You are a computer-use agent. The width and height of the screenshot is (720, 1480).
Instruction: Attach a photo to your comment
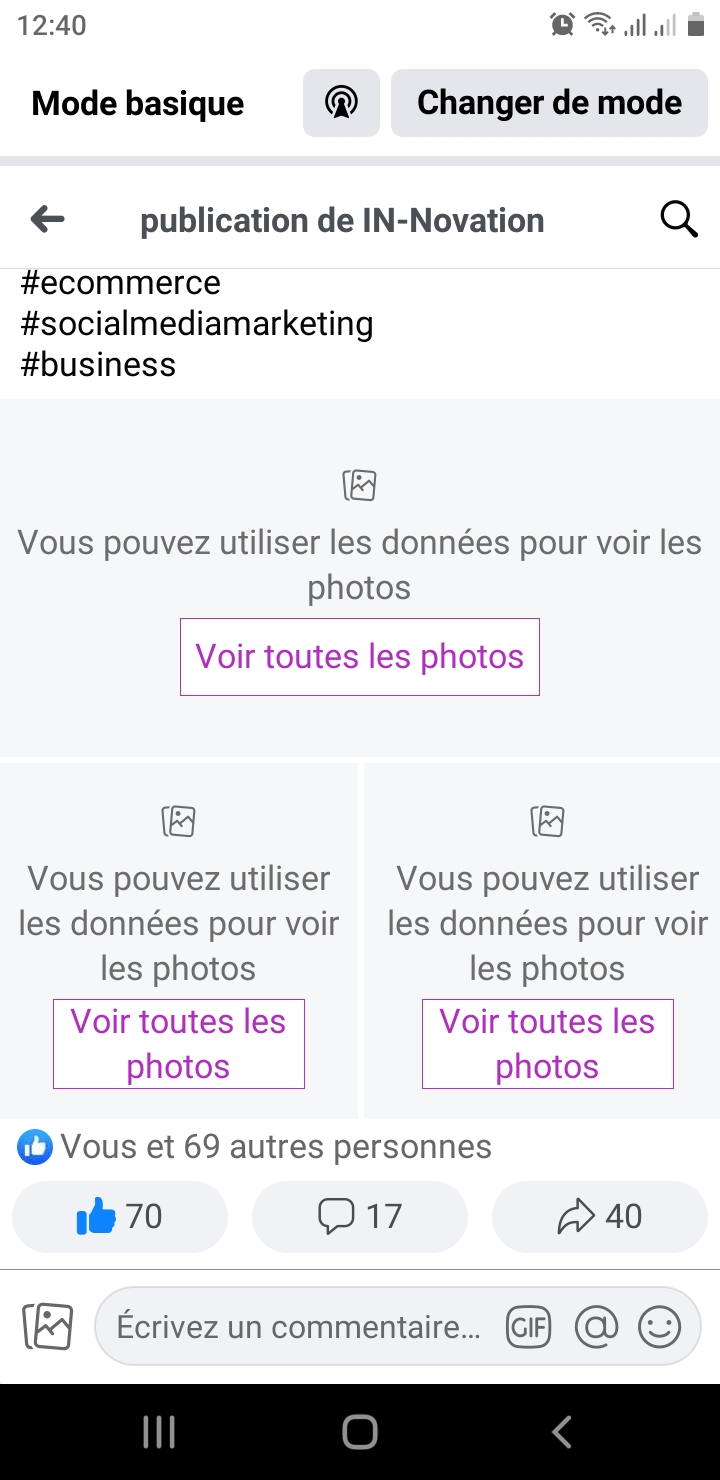(x=48, y=1327)
